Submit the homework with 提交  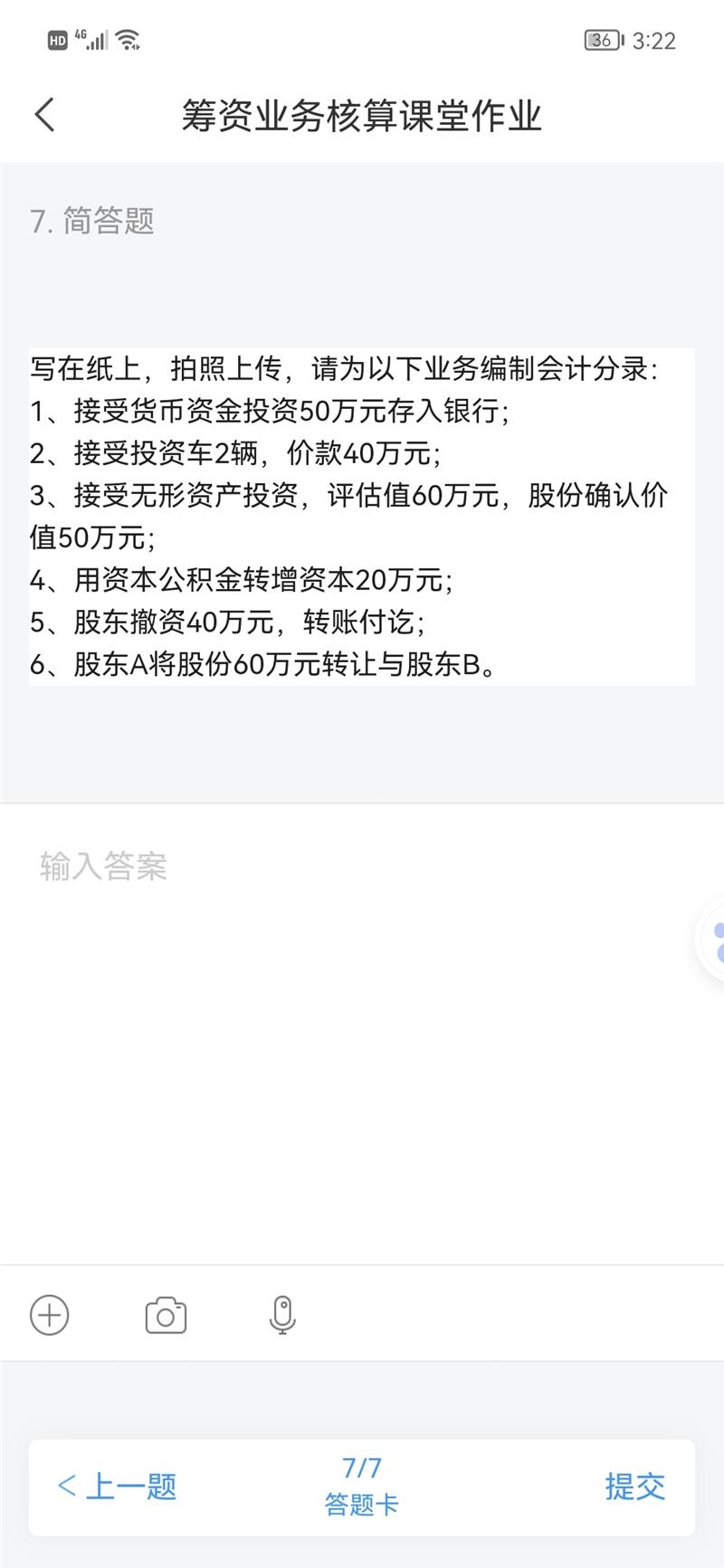point(634,1487)
